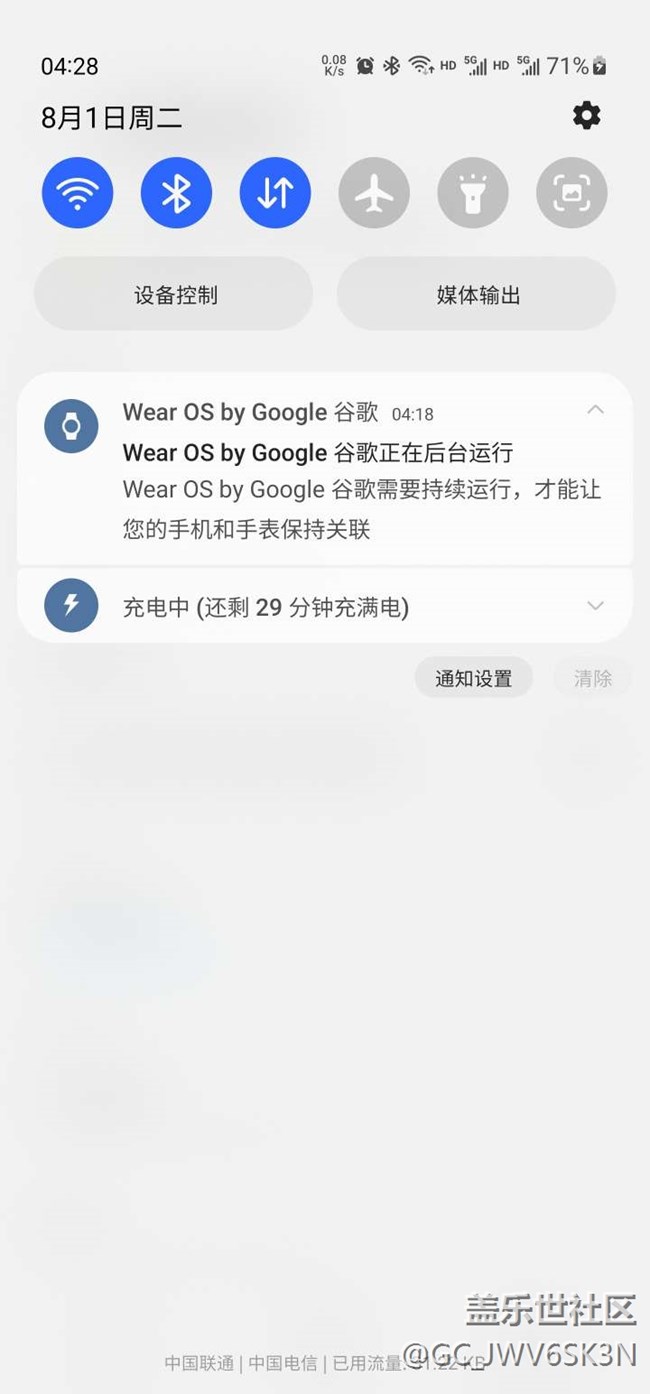Expand the 充电中 charging notification
The height and width of the screenshot is (1394, 650).
(x=595, y=606)
